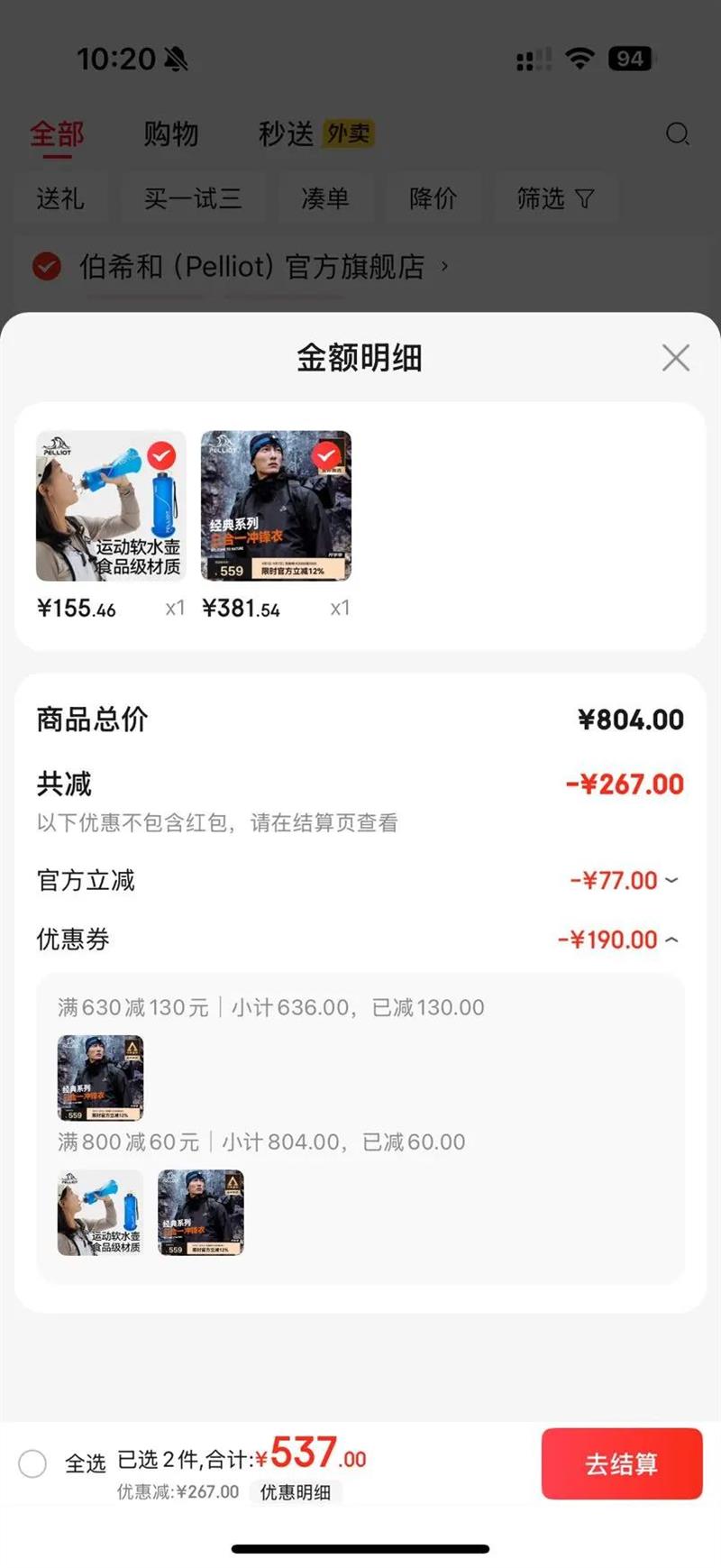Tap the 凑单 chip

324,198
